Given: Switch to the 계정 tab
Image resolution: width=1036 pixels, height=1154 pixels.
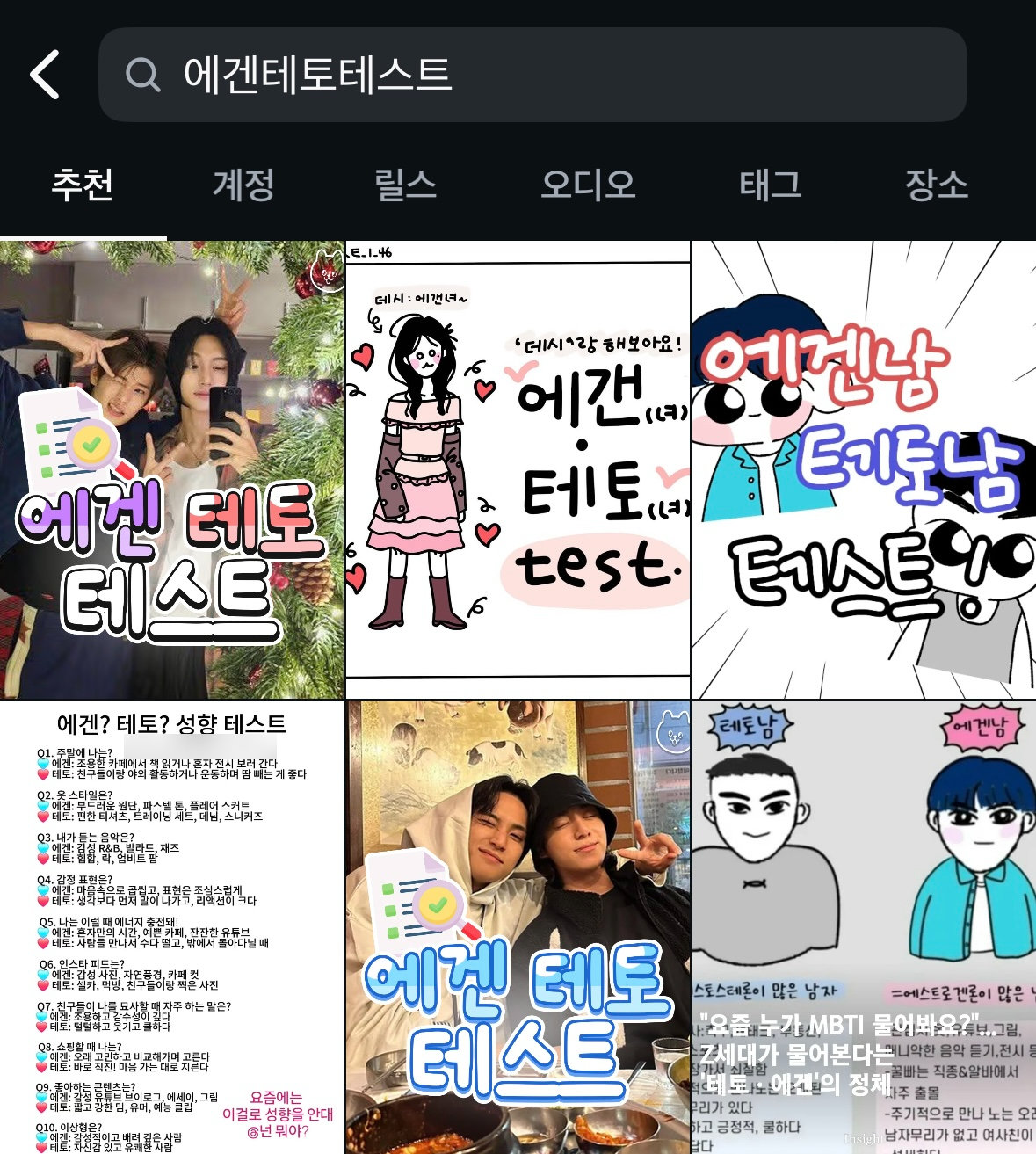Looking at the screenshot, I should click(x=243, y=185).
